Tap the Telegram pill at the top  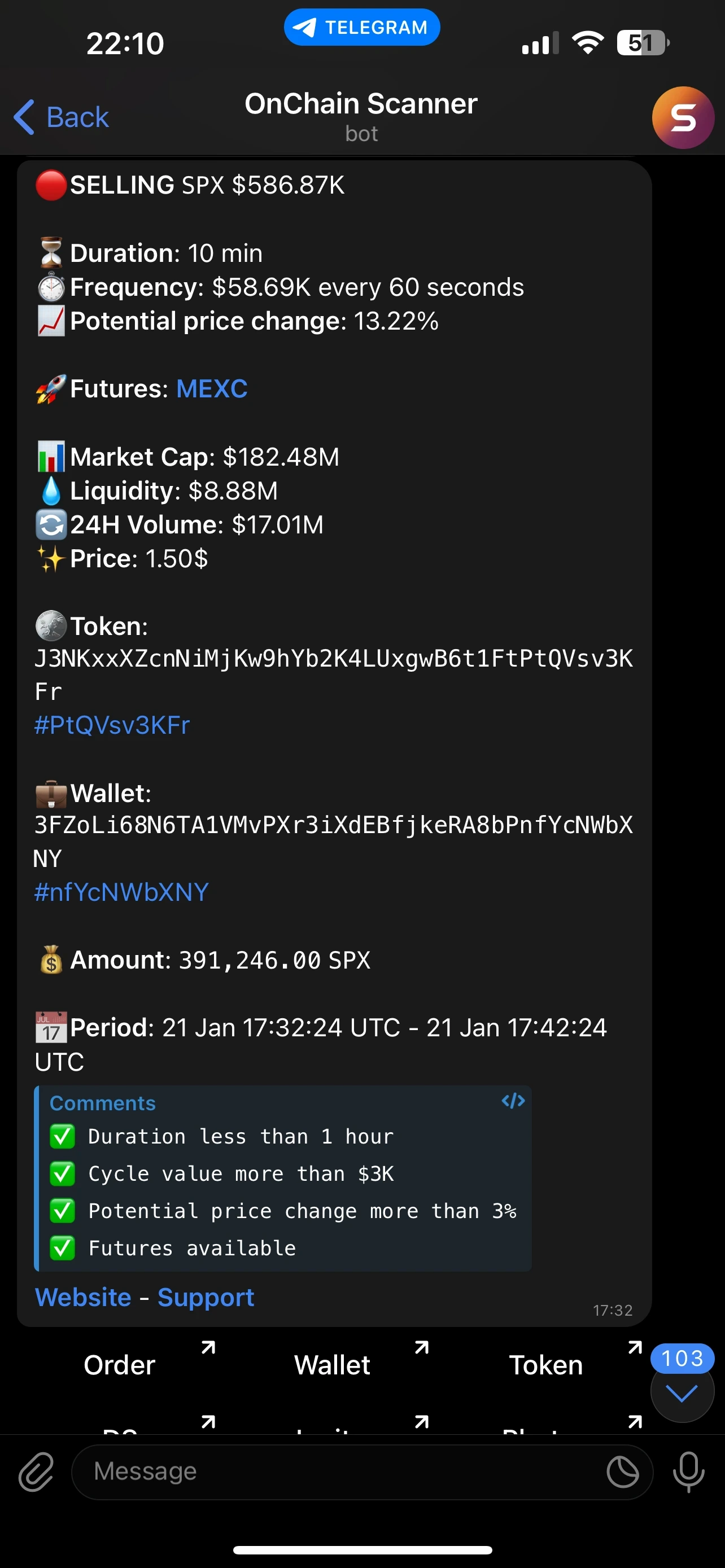click(361, 27)
